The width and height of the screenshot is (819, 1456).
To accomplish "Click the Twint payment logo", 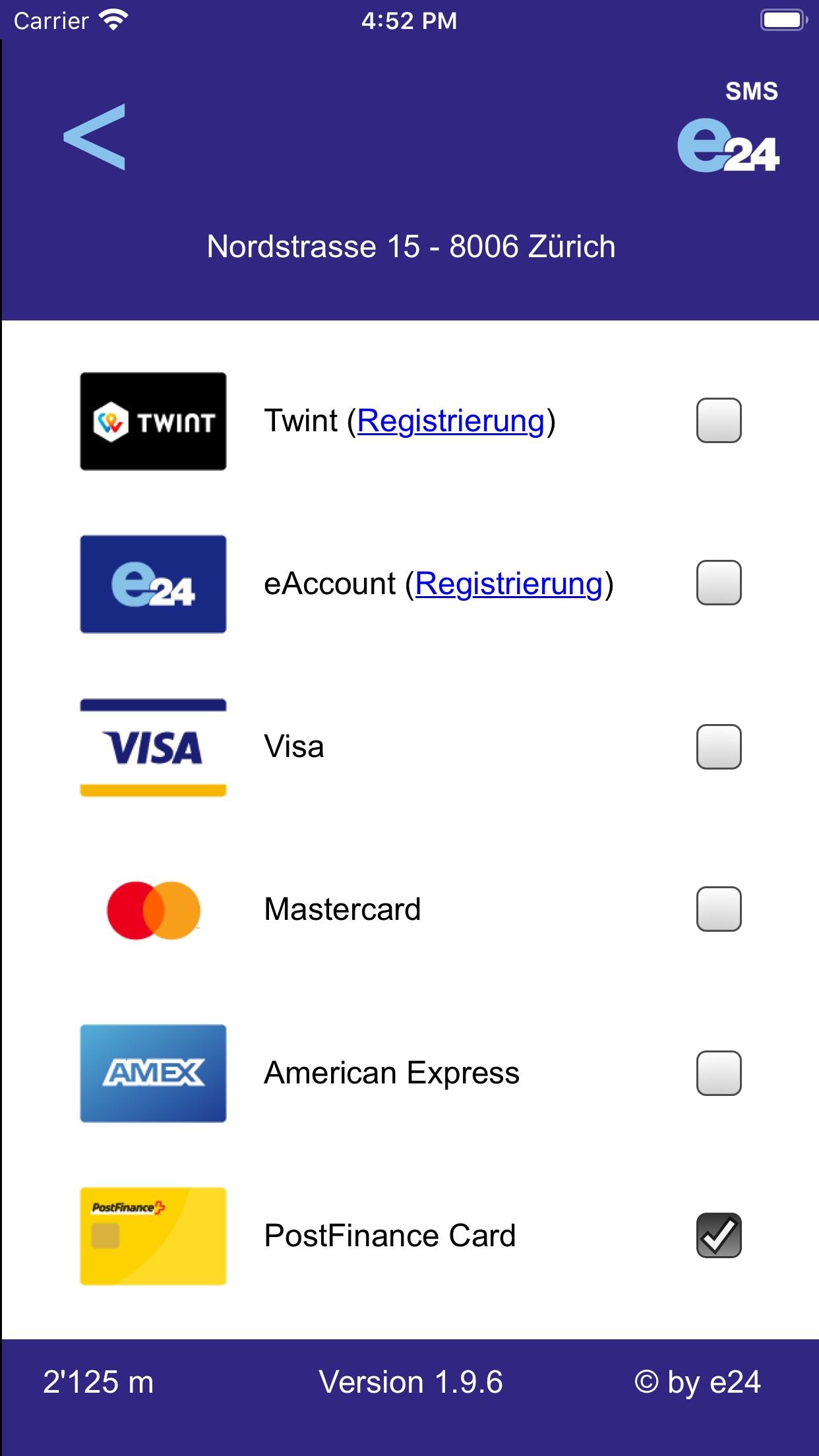I will (x=153, y=421).
